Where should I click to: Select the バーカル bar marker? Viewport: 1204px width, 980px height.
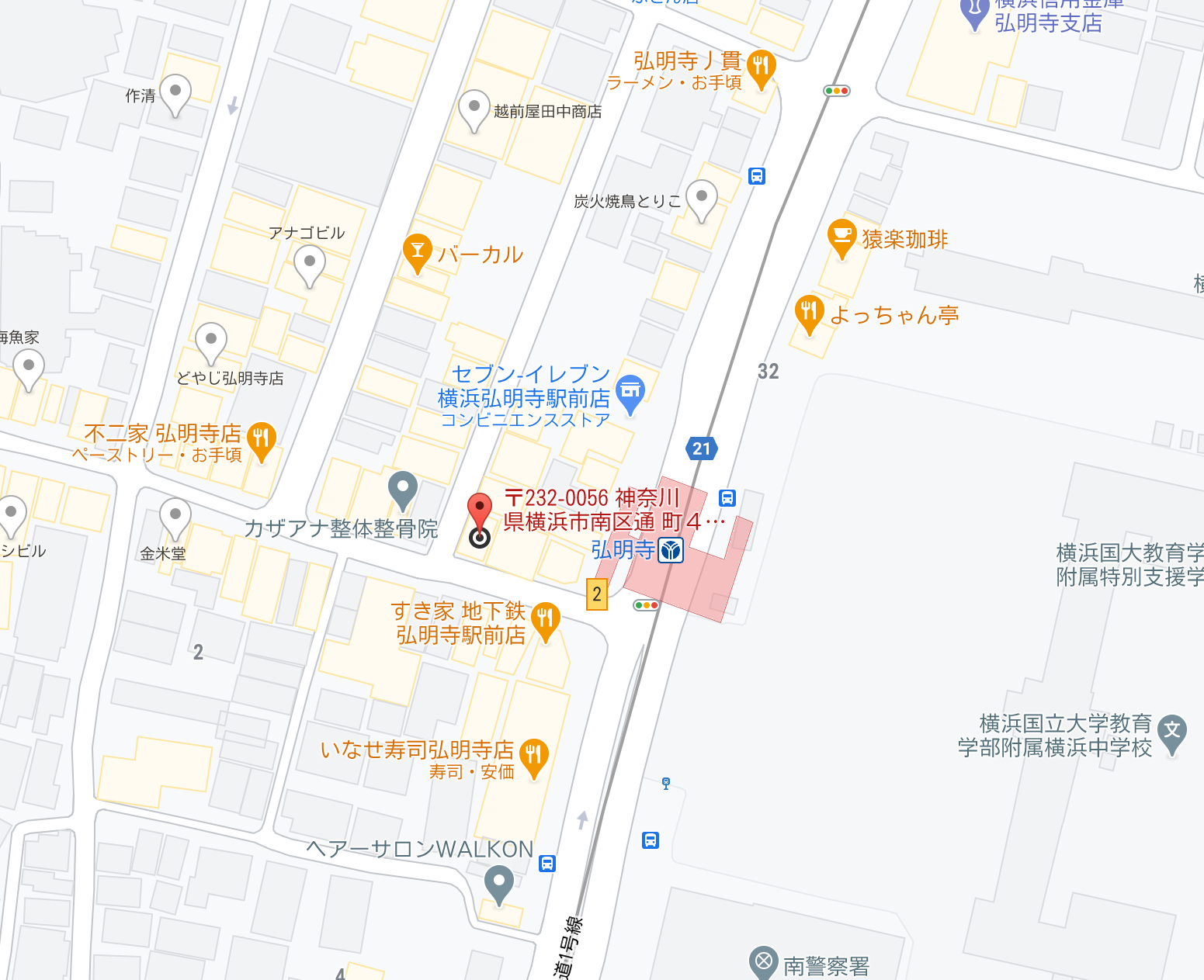click(x=418, y=251)
